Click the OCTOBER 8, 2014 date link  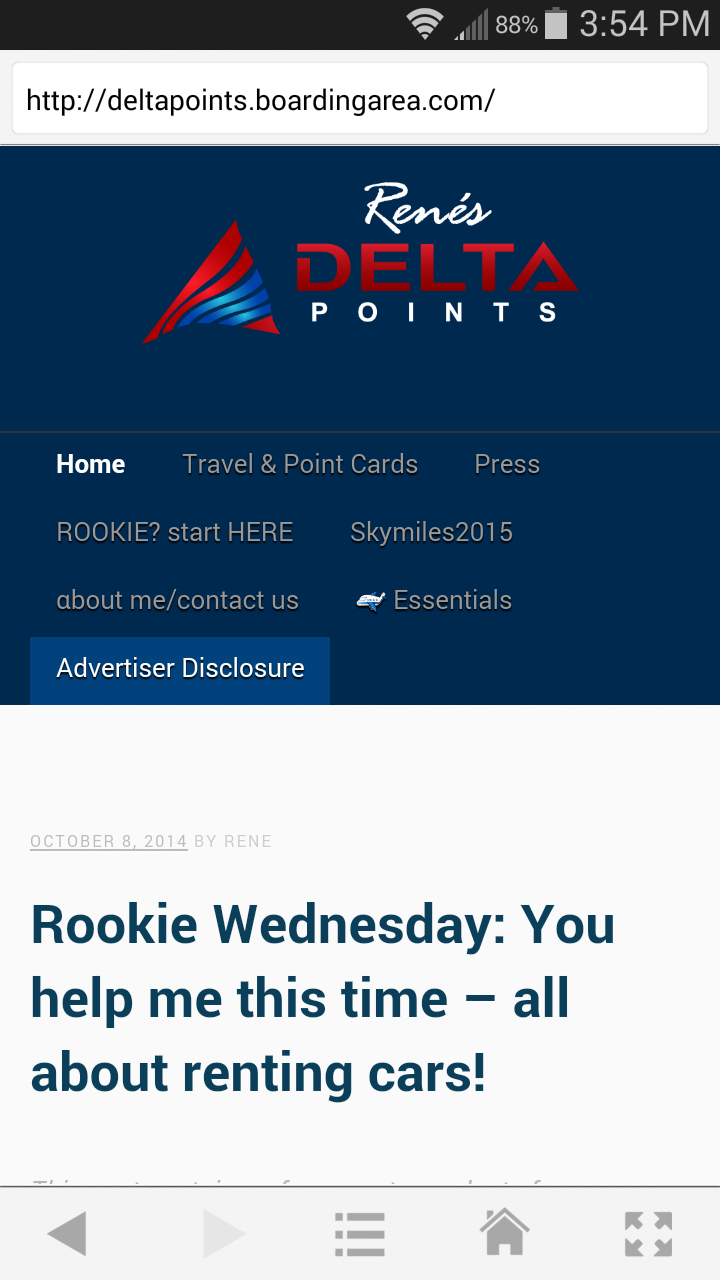pyautogui.click(x=108, y=841)
